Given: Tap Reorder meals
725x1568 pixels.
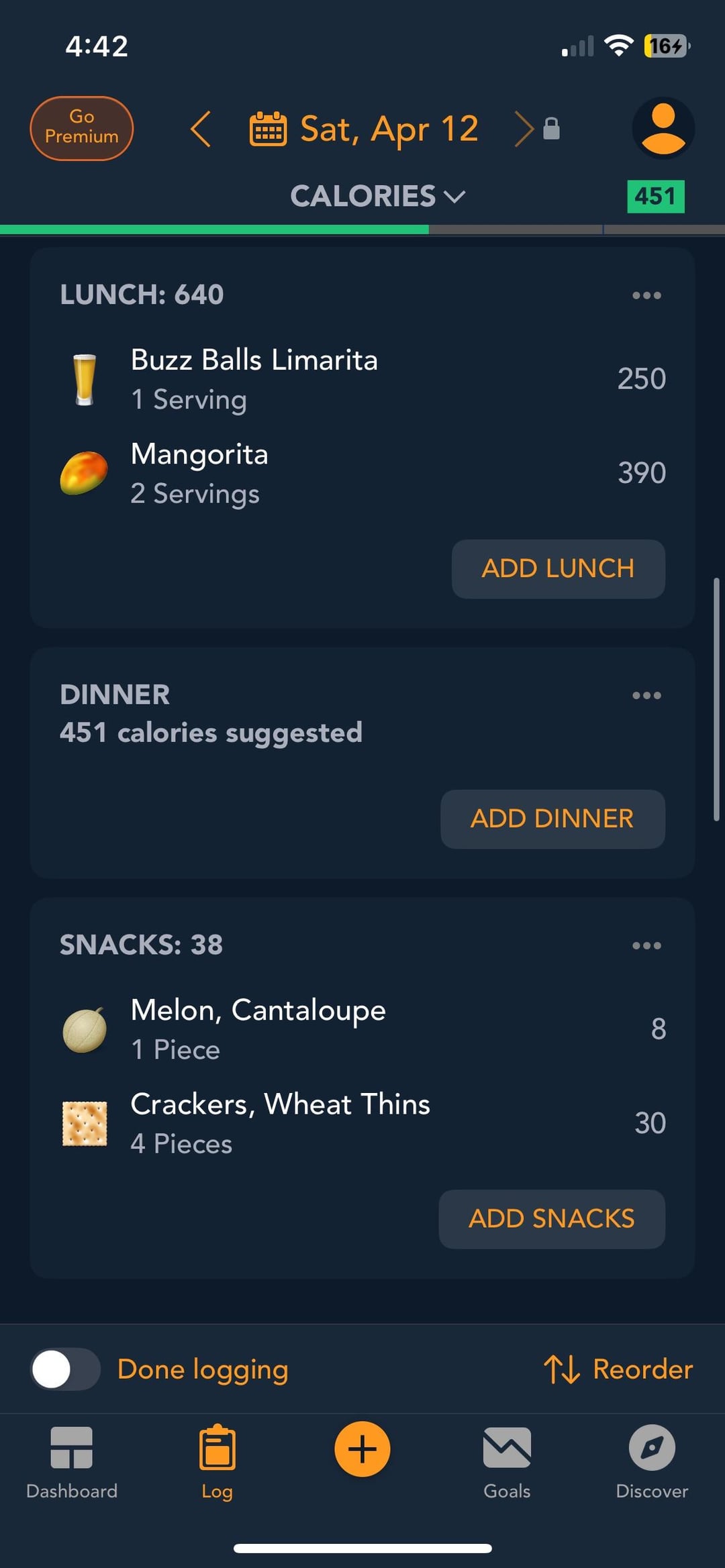Looking at the screenshot, I should pyautogui.click(x=618, y=1369).
